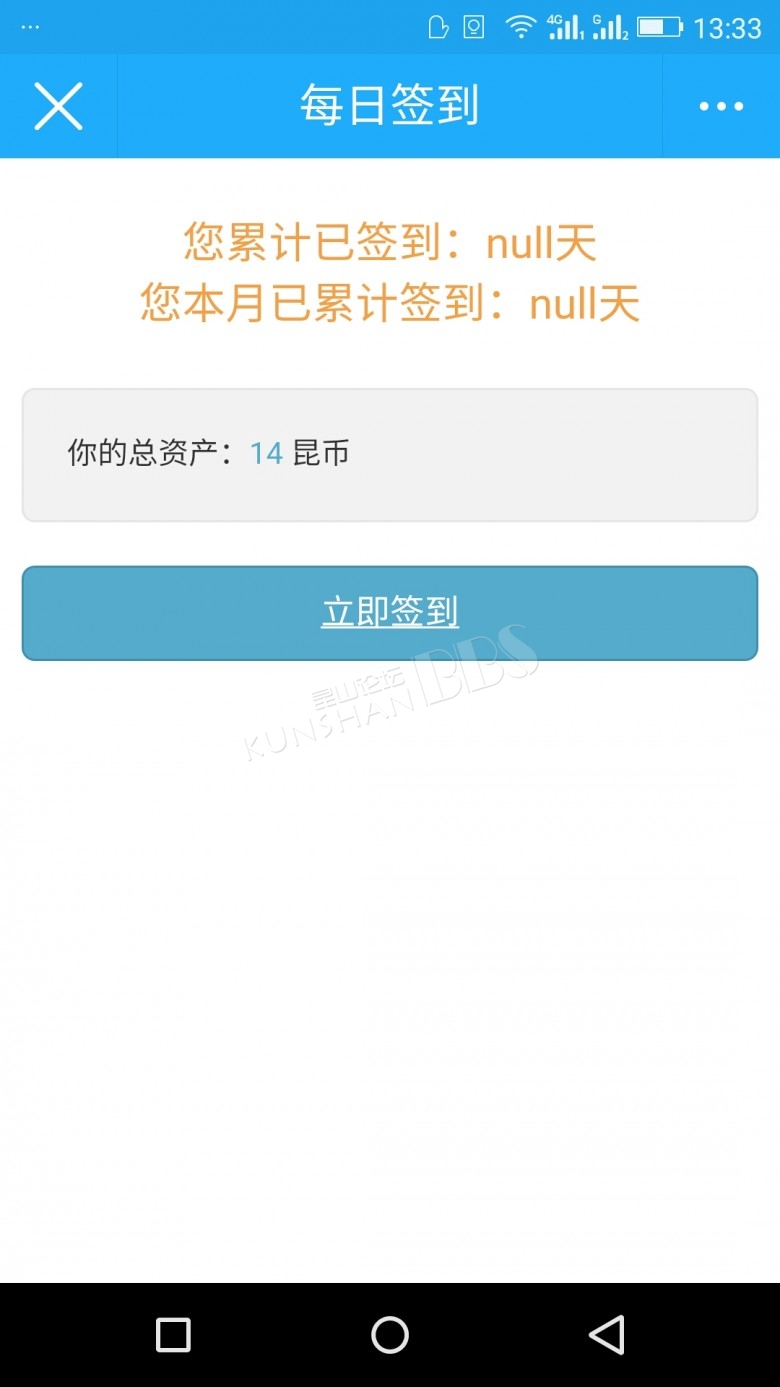Close the 每日签到 page
The image size is (780, 1387).
tap(58, 106)
